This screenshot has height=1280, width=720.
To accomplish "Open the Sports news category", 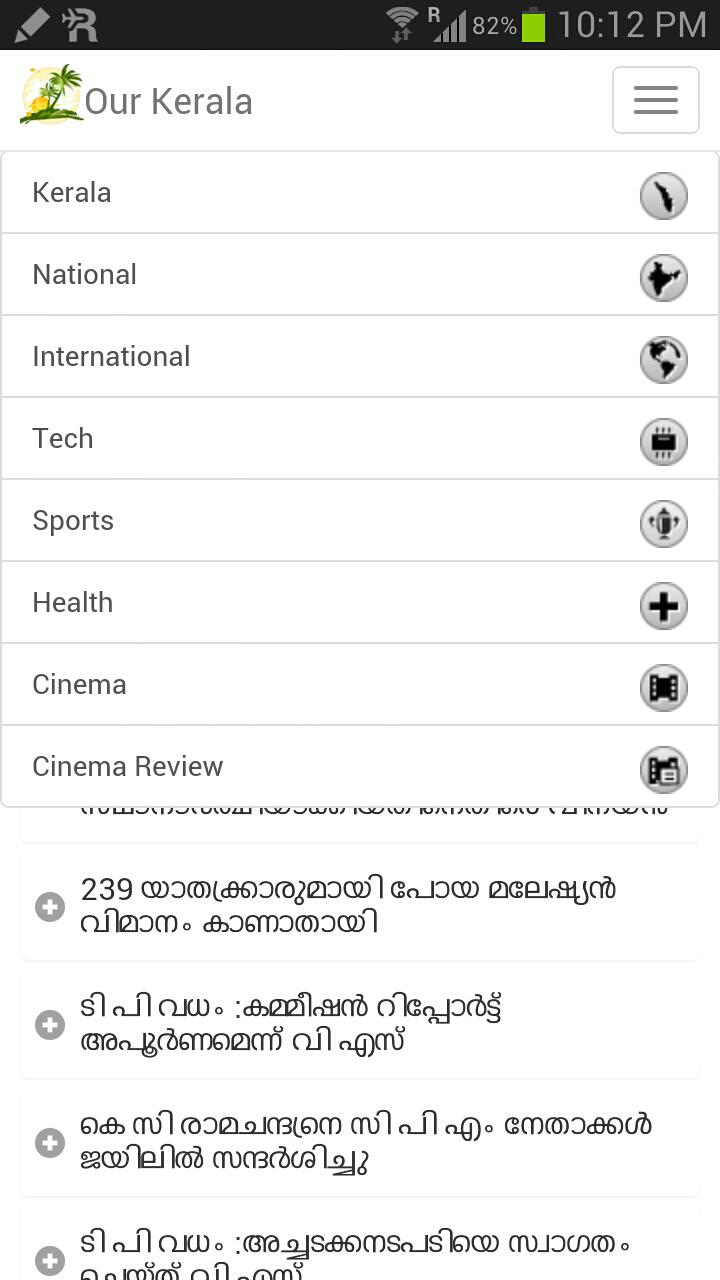I will tap(73, 520).
